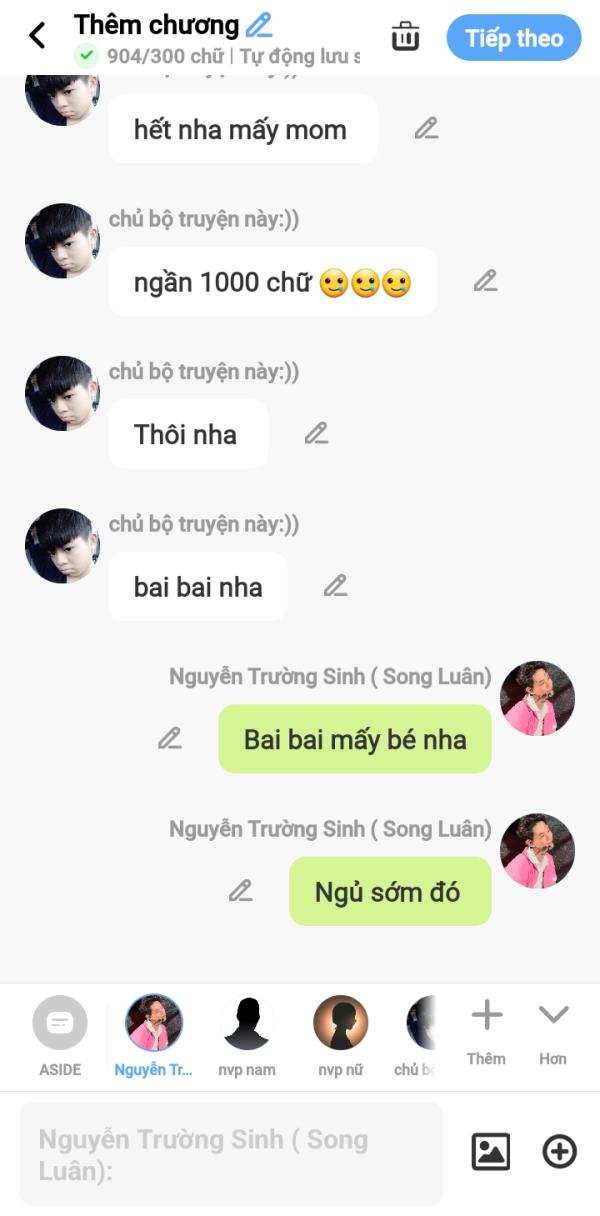The height and width of the screenshot is (1216, 600).
Task: Open the circled plus add menu
Action: [x=560, y=1152]
